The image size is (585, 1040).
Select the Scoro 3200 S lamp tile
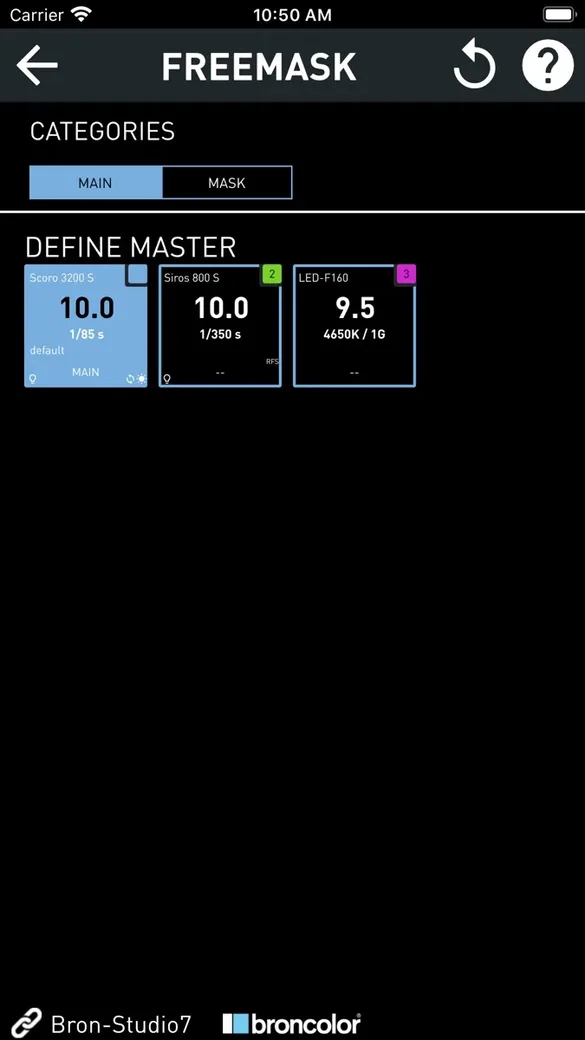tap(86, 326)
